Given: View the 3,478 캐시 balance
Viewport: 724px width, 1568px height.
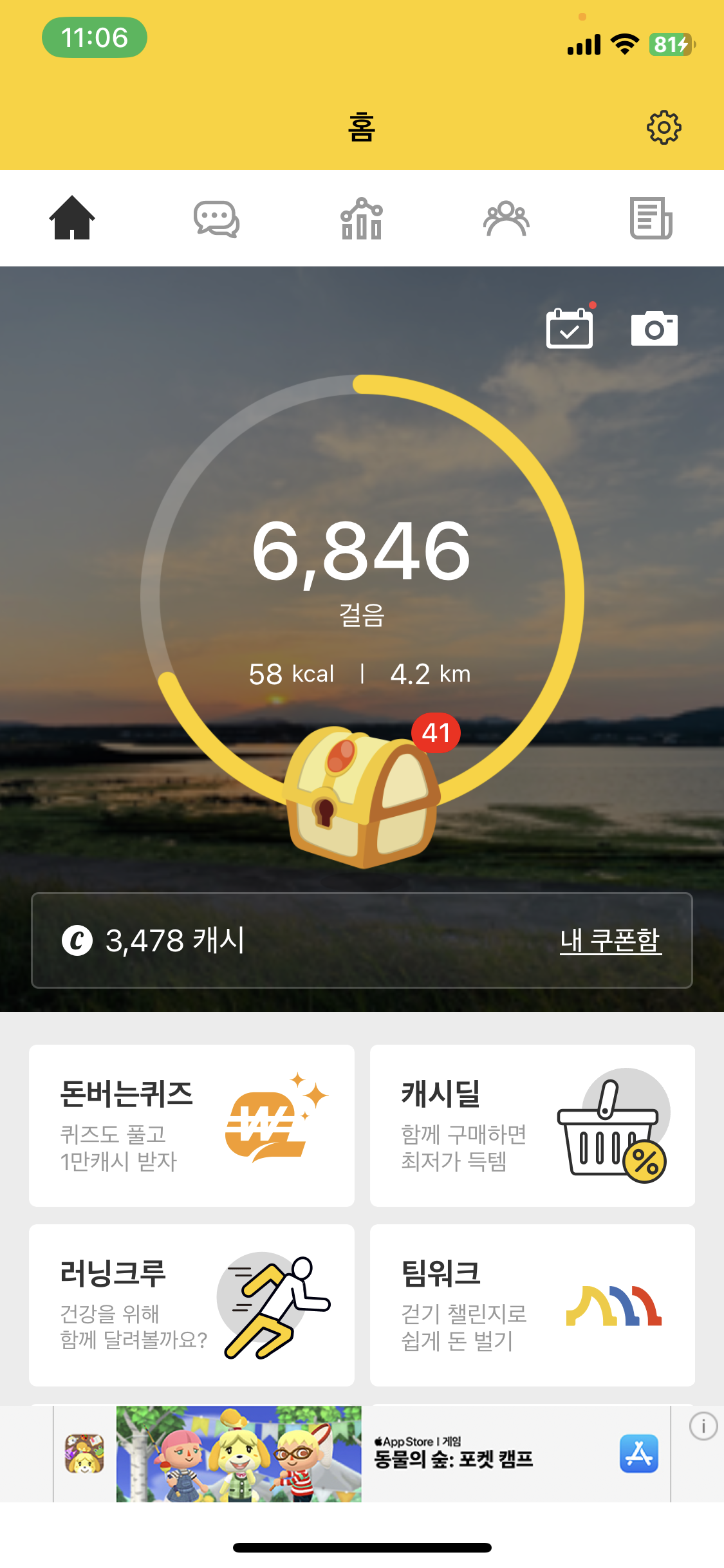Looking at the screenshot, I should [x=154, y=940].
